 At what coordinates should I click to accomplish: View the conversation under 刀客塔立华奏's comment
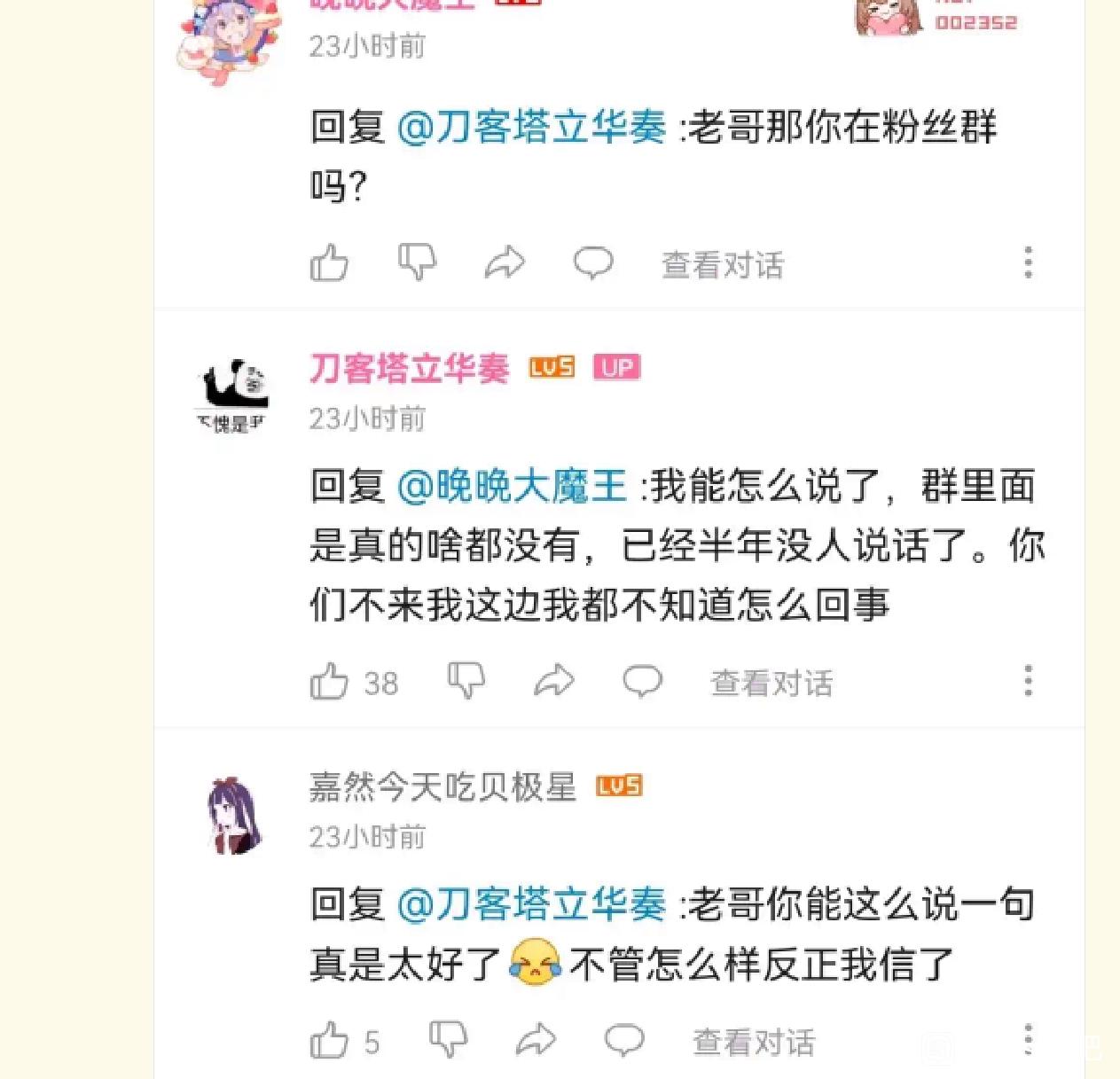coord(771,683)
